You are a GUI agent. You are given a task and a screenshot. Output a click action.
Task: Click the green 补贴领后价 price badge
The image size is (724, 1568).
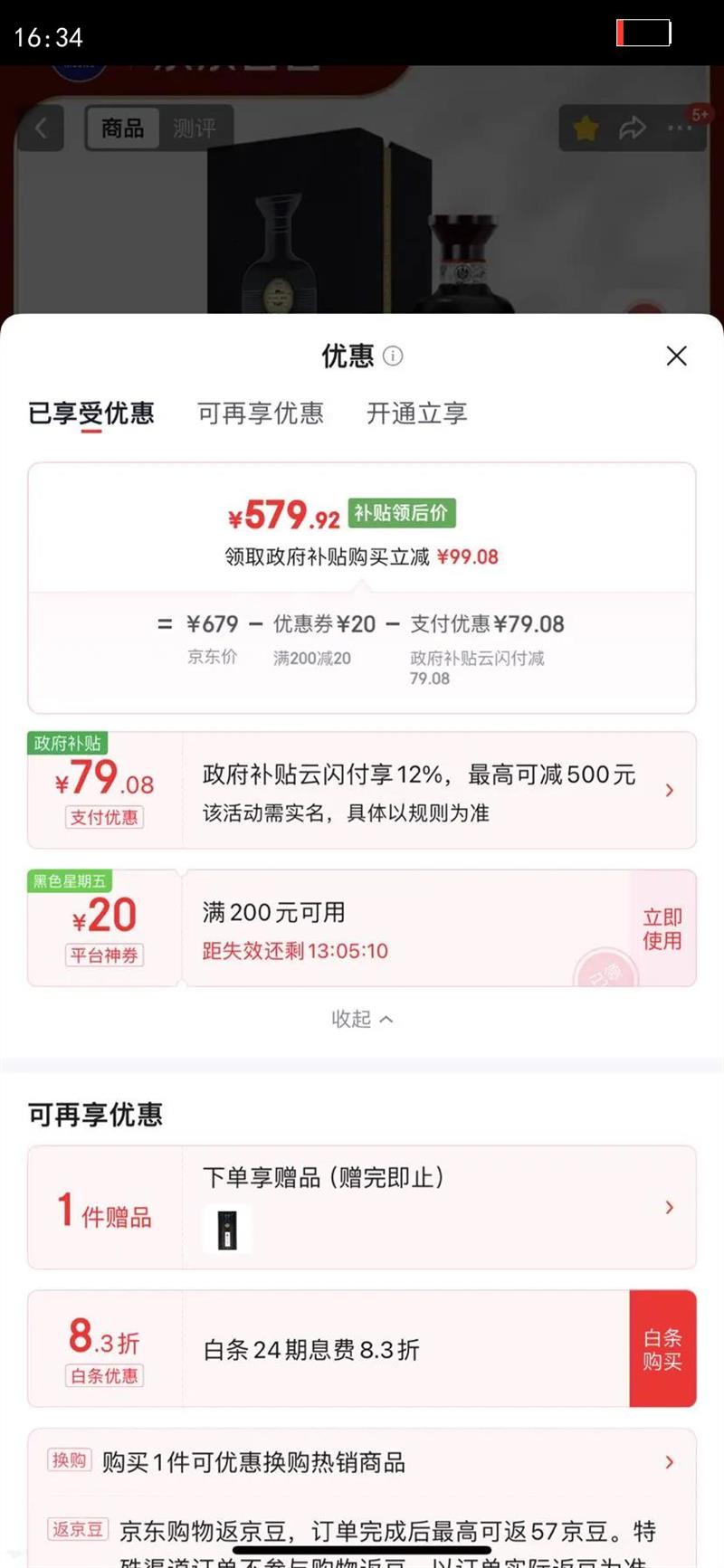click(x=399, y=513)
